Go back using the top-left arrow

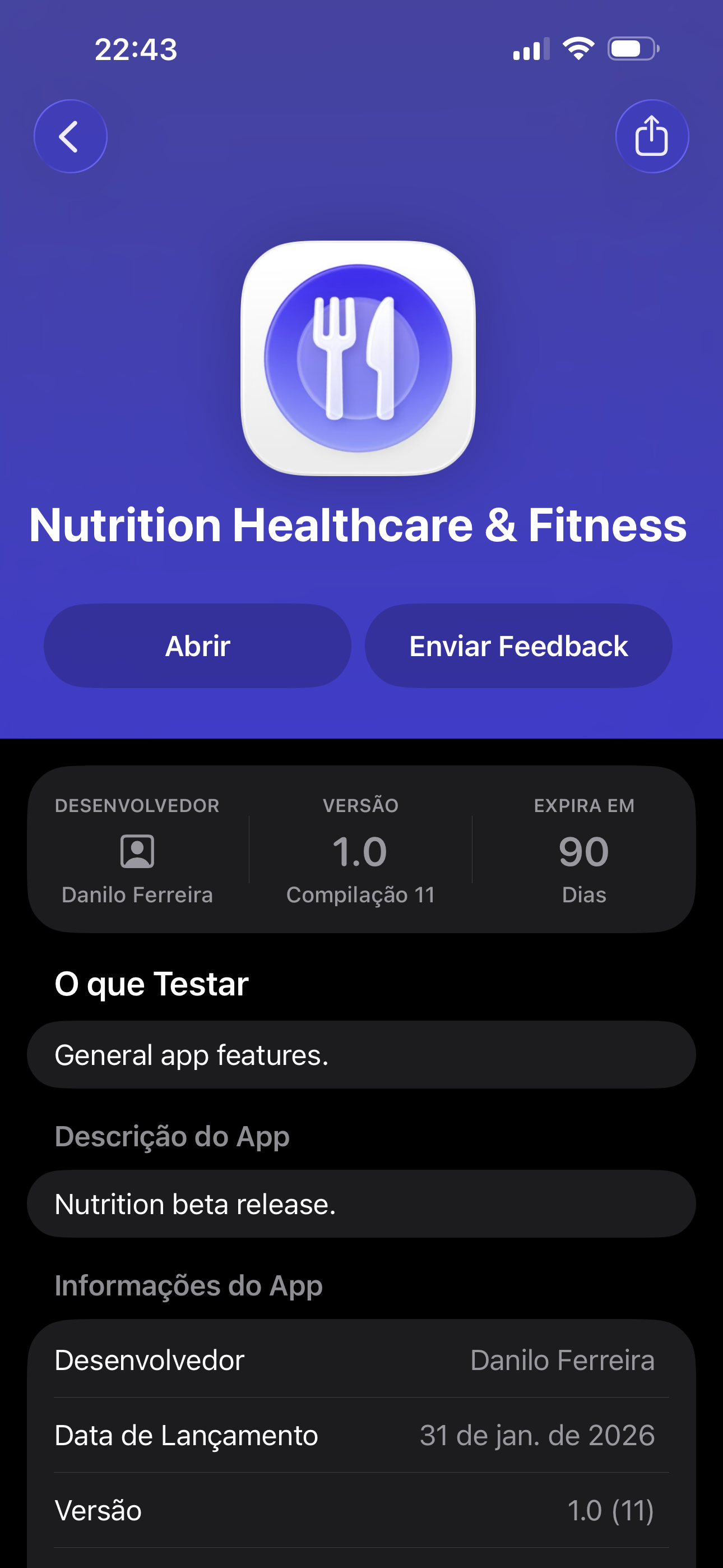point(71,136)
